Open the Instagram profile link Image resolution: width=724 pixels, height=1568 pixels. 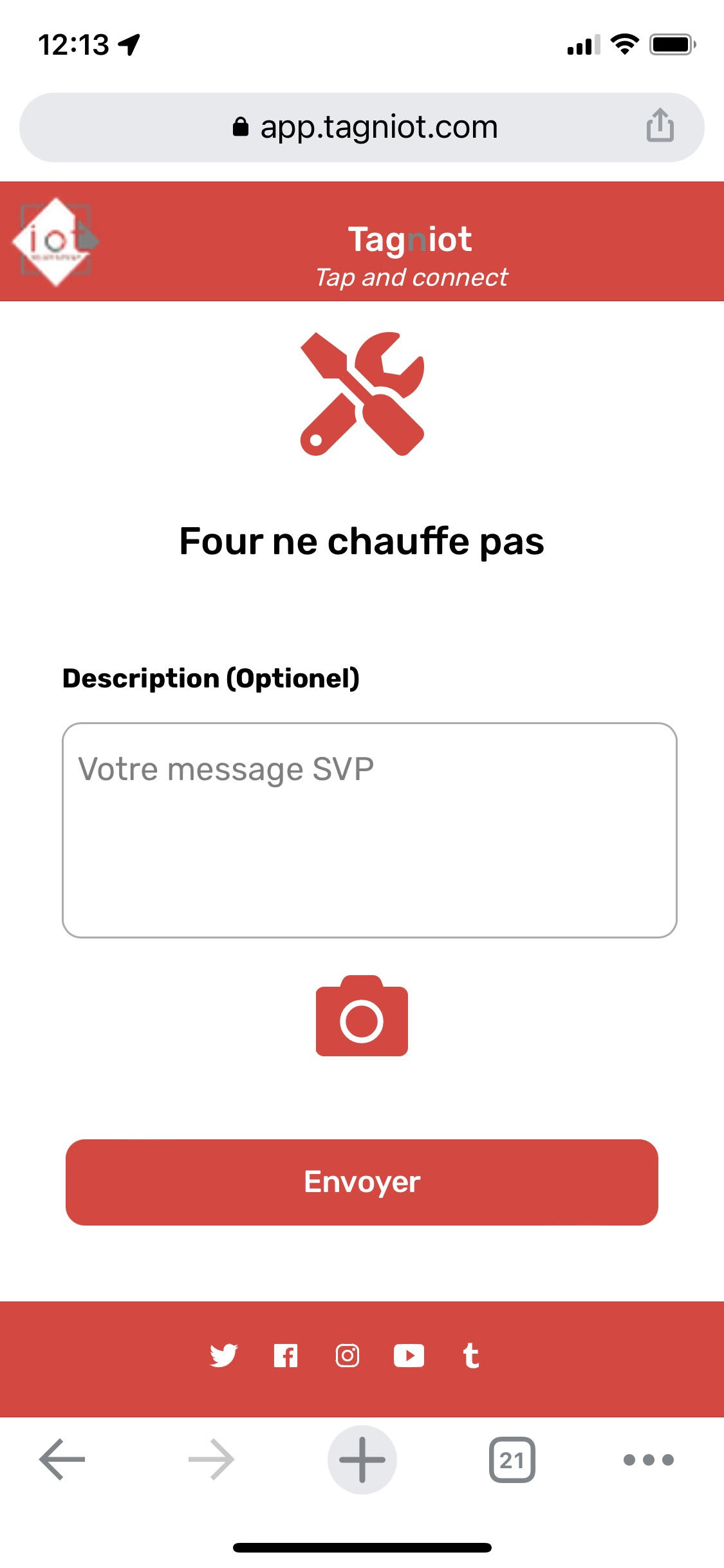[348, 1356]
